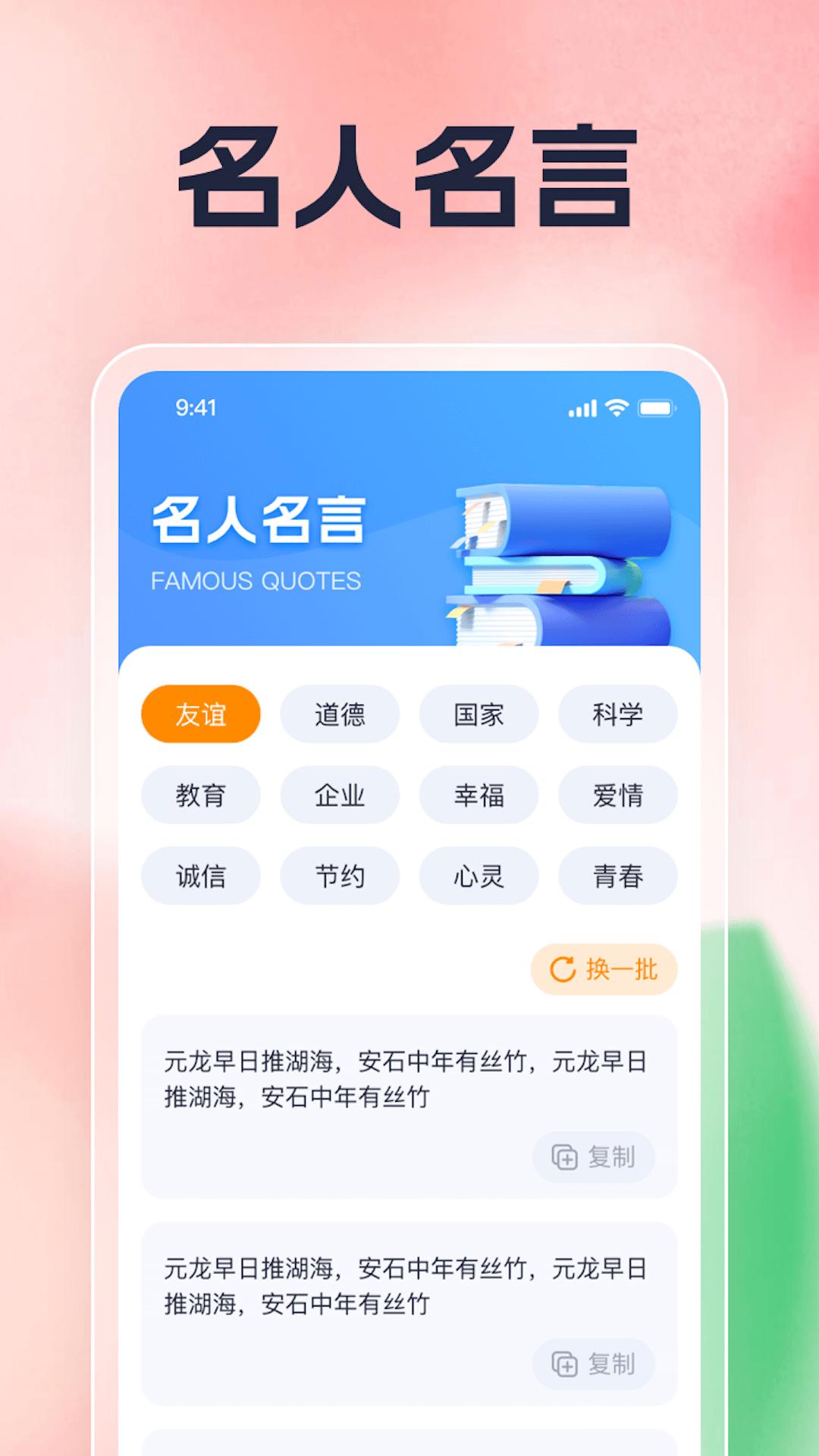Open the 教育 quotes category
Viewport: 819px width, 1456px height.
(x=200, y=795)
